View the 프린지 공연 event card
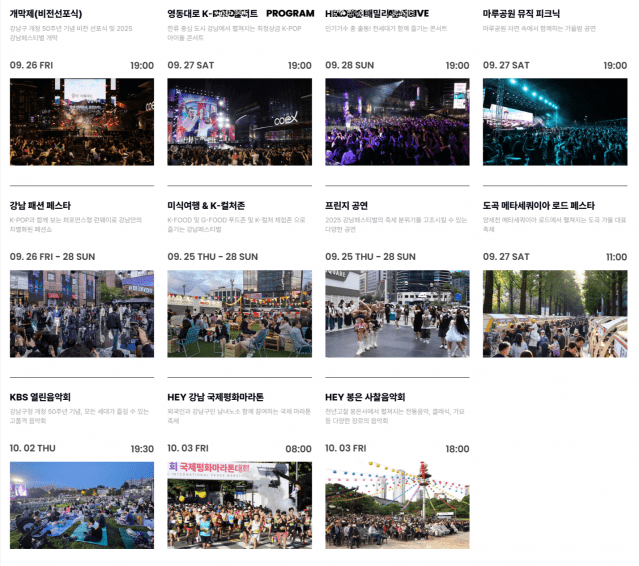Image resolution: width=639 pixels, height=566 pixels. coord(397,312)
